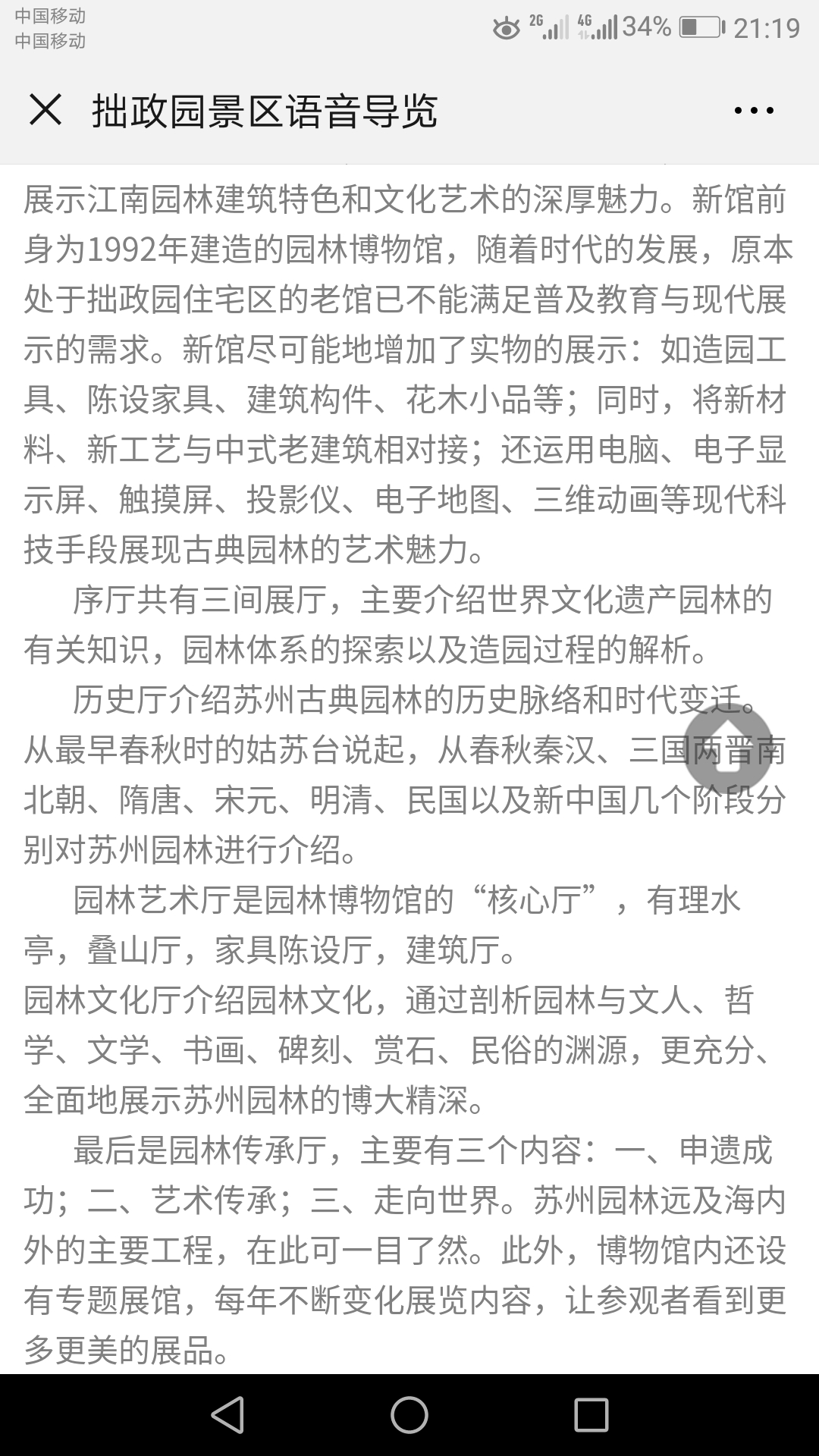Go back using system navigation bar

[x=227, y=1414]
